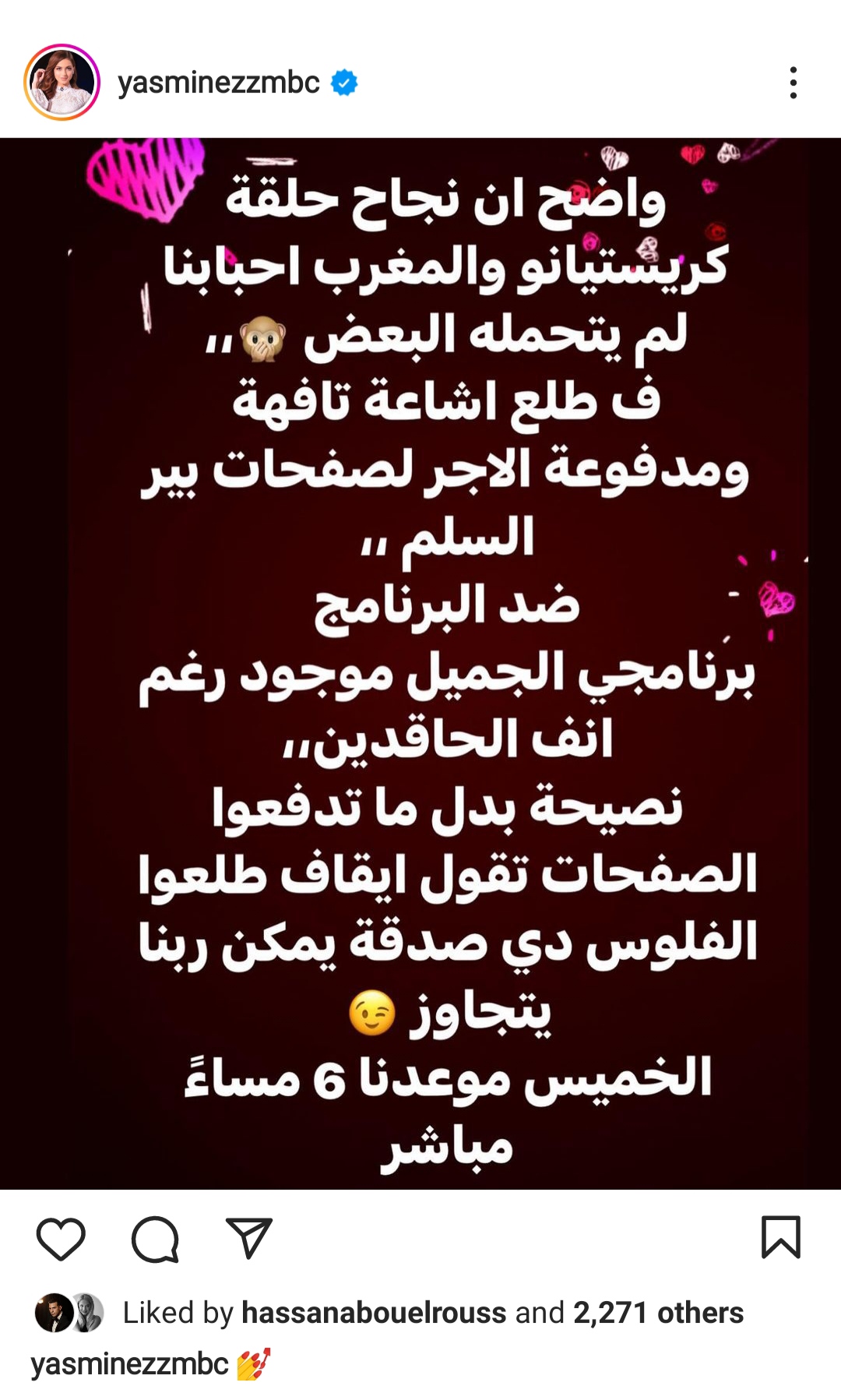Share this post via paper plane icon
This screenshot has width=841, height=1400.
click(x=248, y=1238)
